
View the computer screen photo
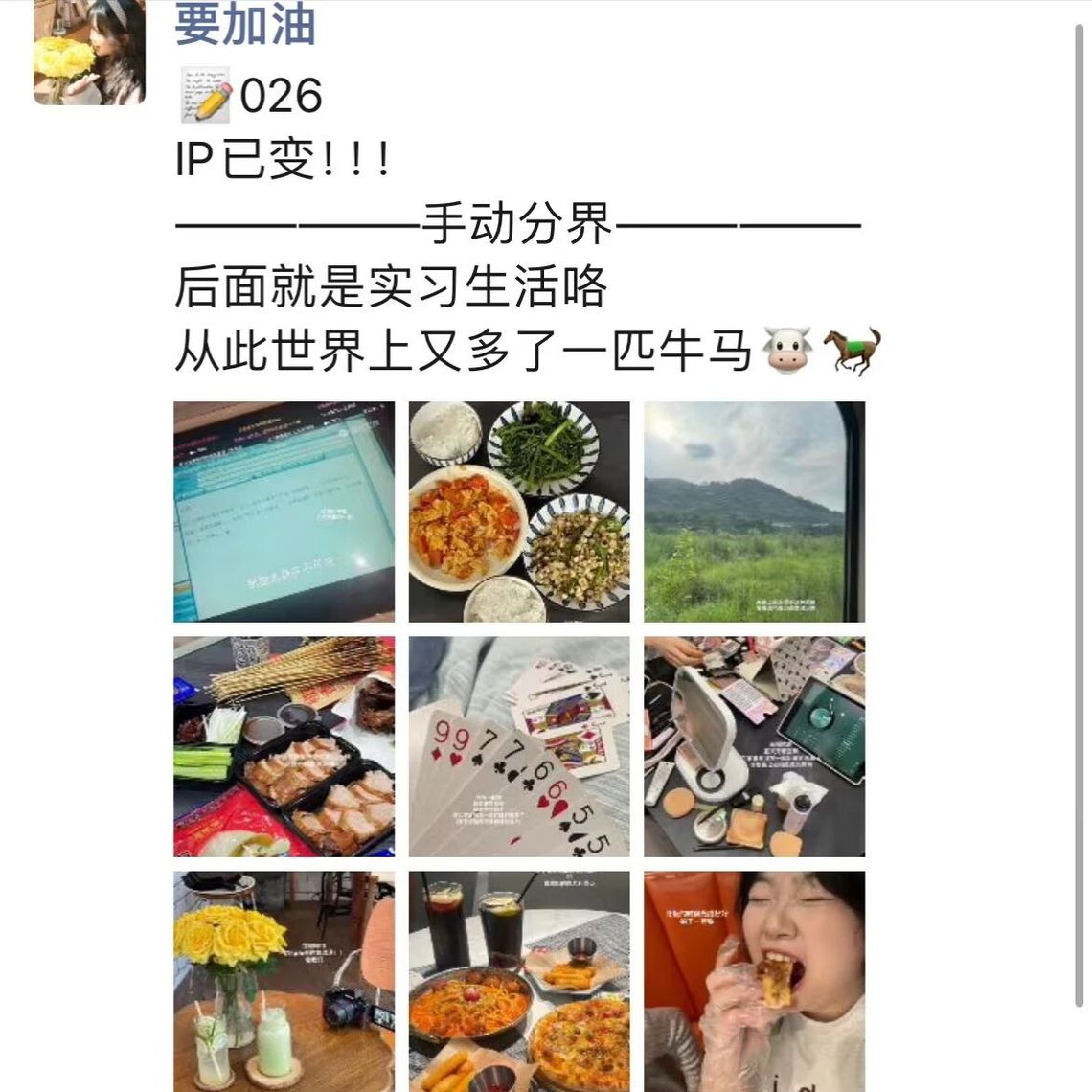[x=284, y=512]
